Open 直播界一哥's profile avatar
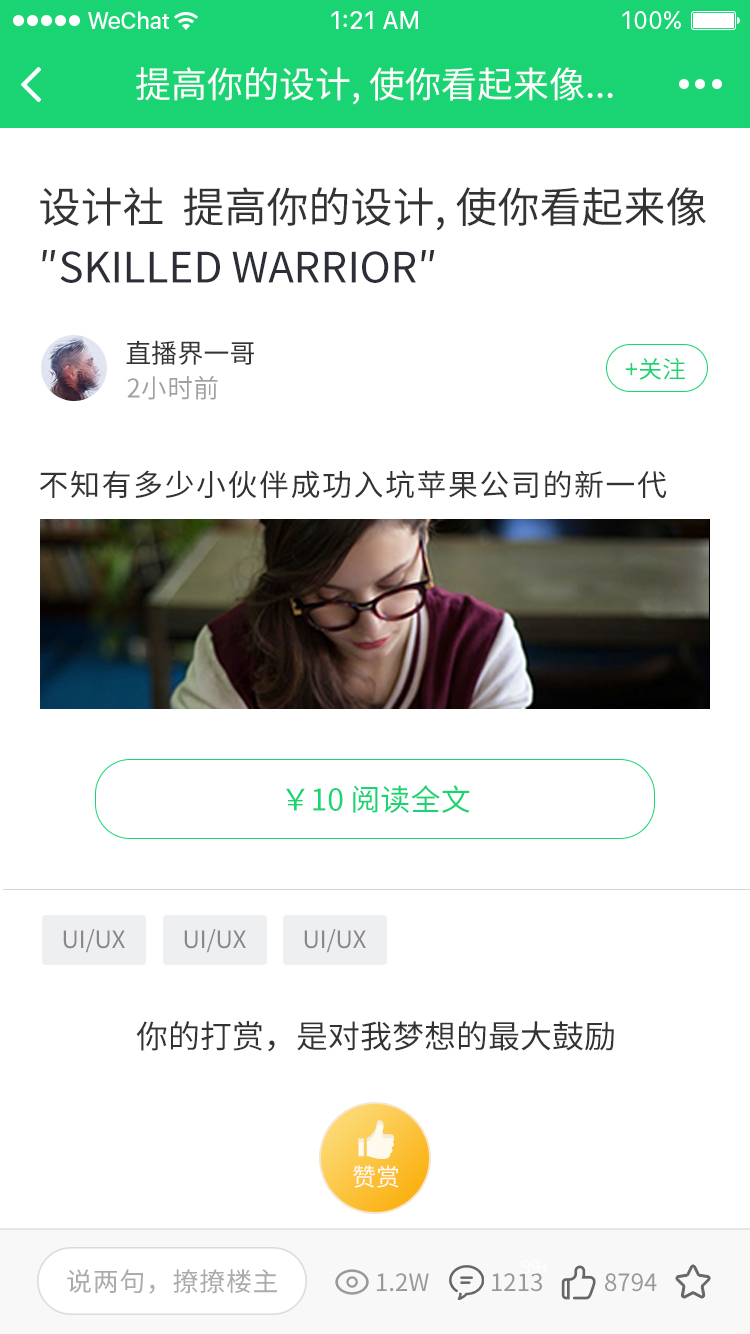This screenshot has width=750, height=1334. (74, 368)
